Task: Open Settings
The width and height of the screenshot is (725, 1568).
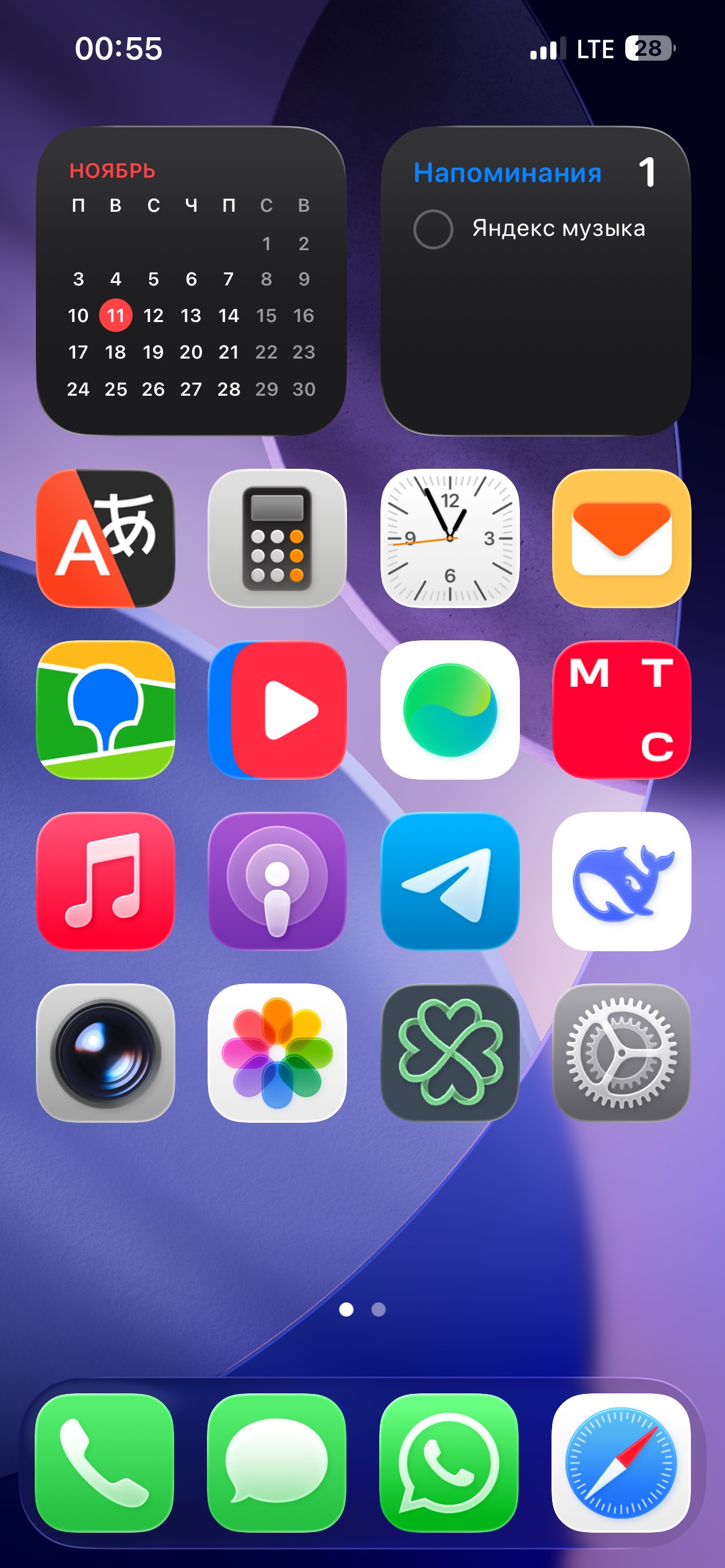Action: click(622, 1053)
